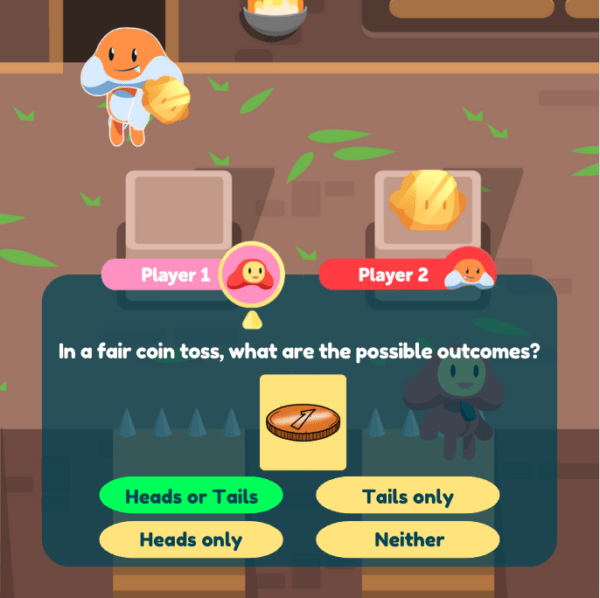This screenshot has height=598, width=600.
Task: Answer with 'Neither'
Action: coord(407,539)
